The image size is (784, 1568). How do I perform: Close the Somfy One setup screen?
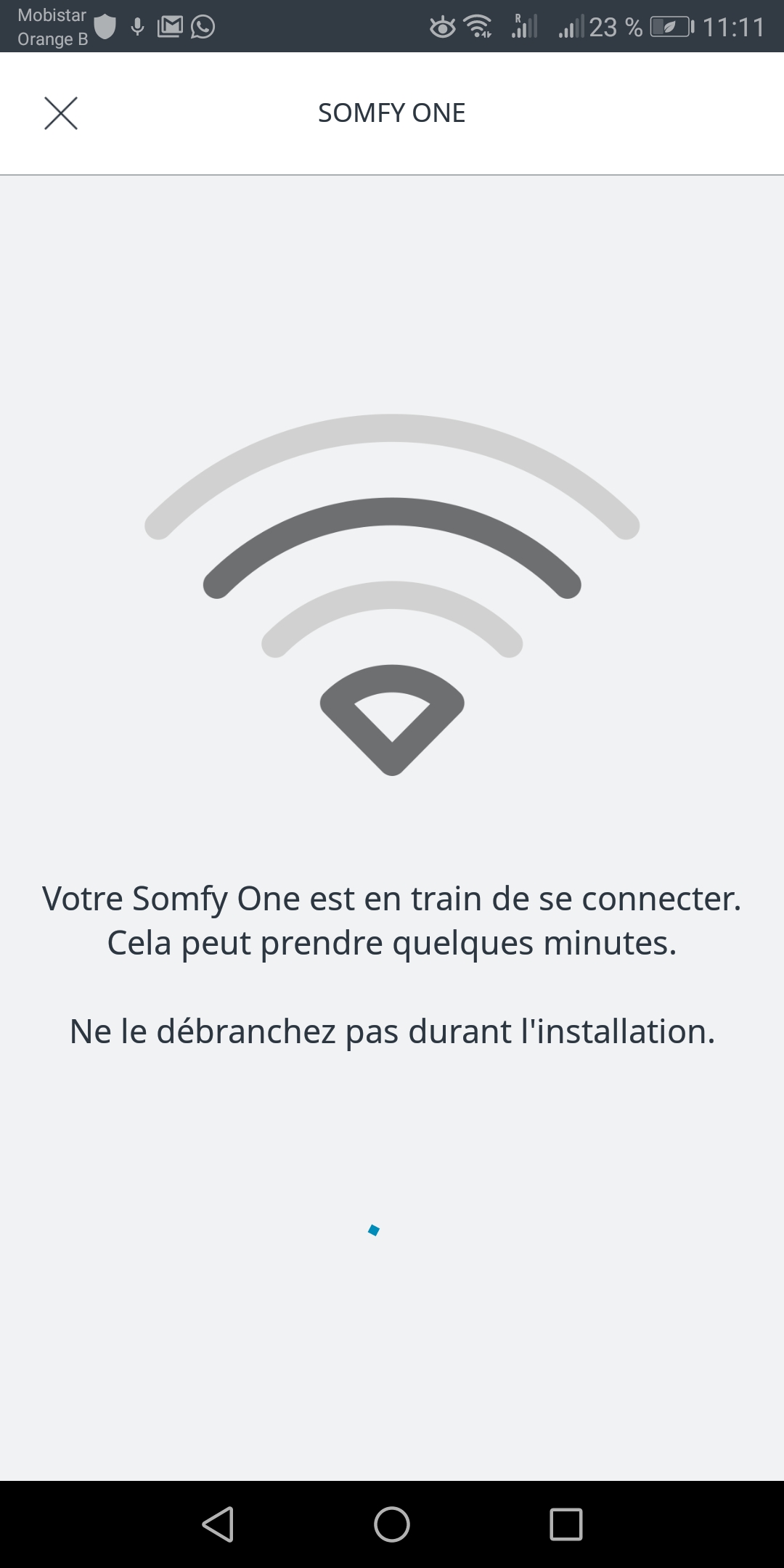point(61,113)
